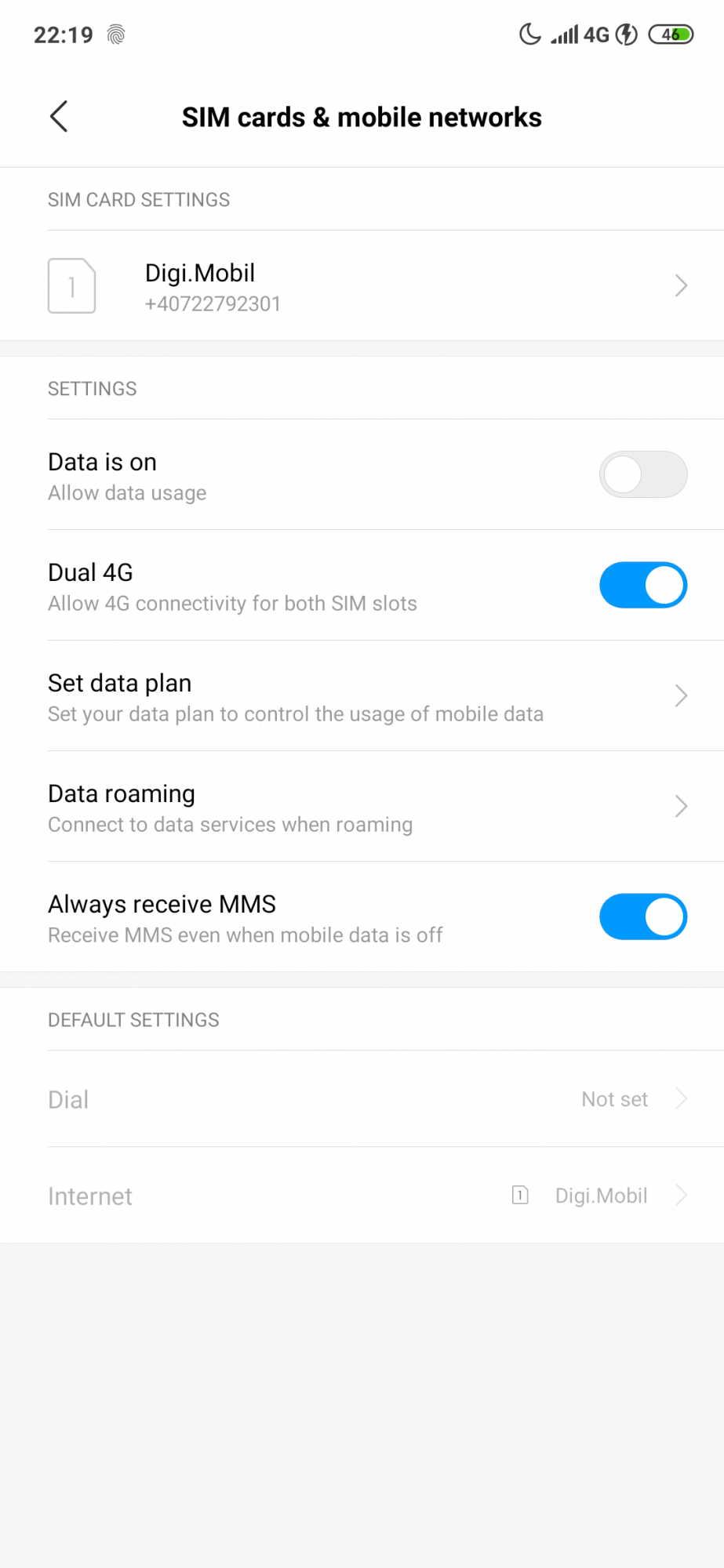Open the Internet default SIM setting
Image resolution: width=724 pixels, height=1568 pixels.
click(x=361, y=1196)
